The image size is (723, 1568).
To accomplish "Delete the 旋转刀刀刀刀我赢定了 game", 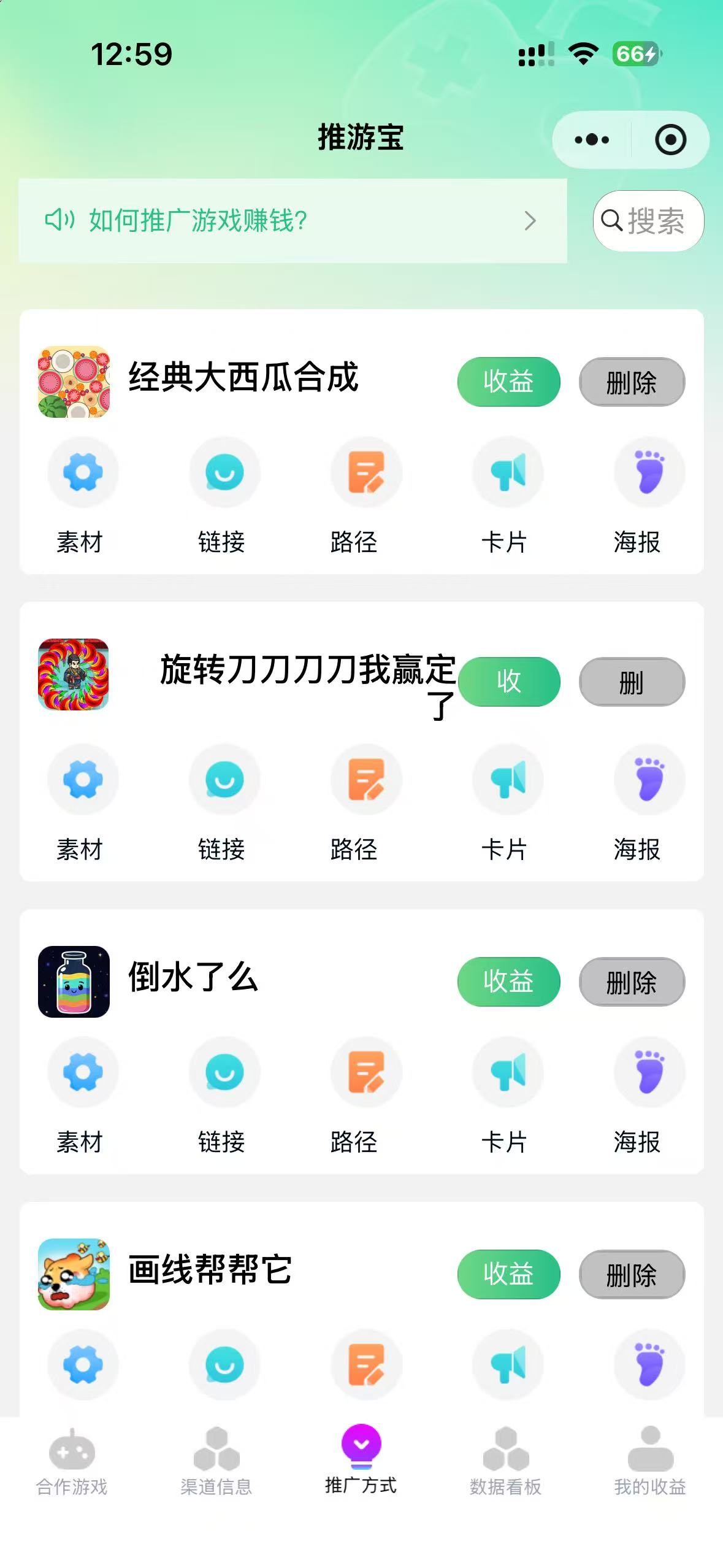I will point(632,682).
